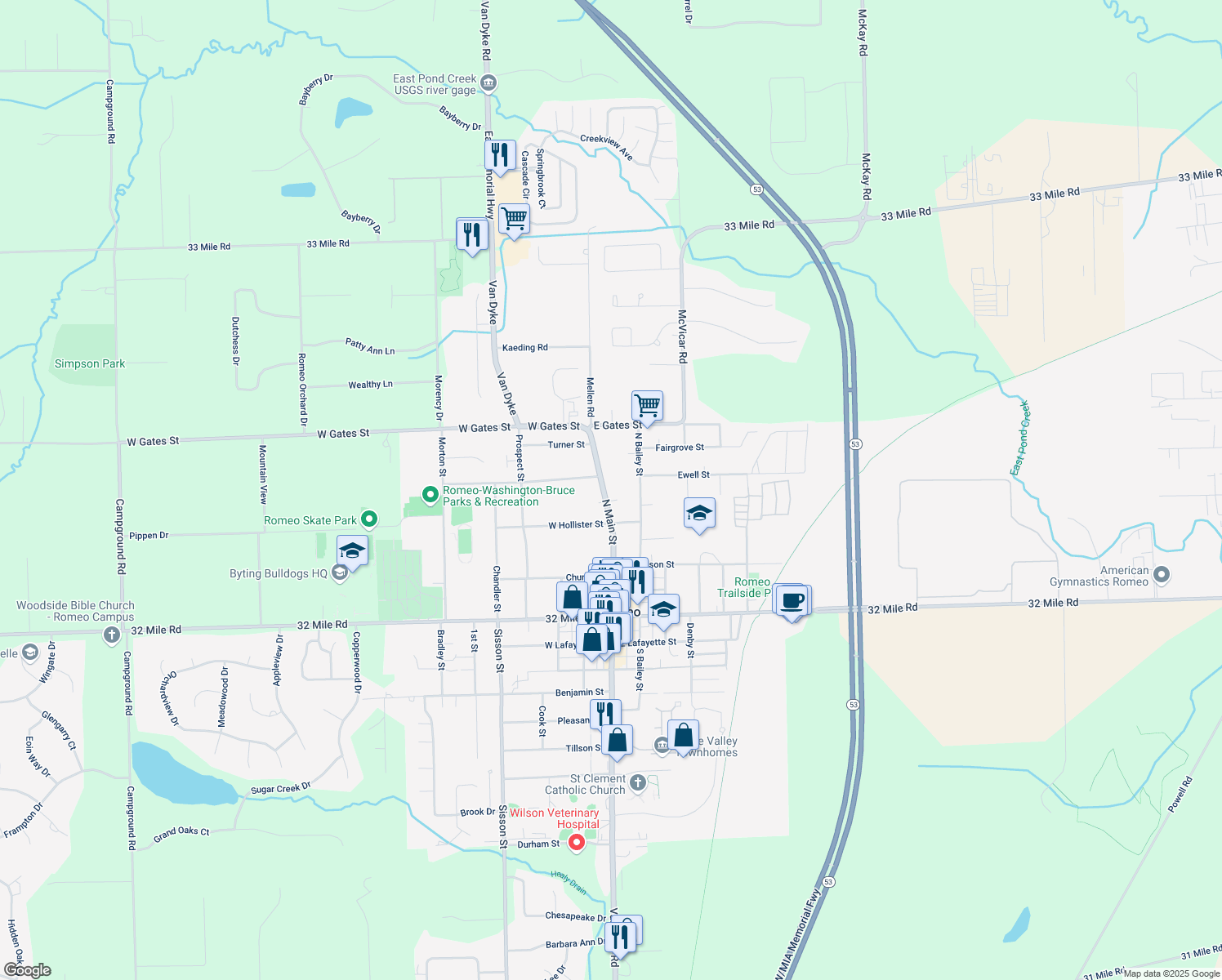Select the restaurant marker west of Van Dyke on 33 Mile Rd
1222x980 pixels.
(472, 235)
